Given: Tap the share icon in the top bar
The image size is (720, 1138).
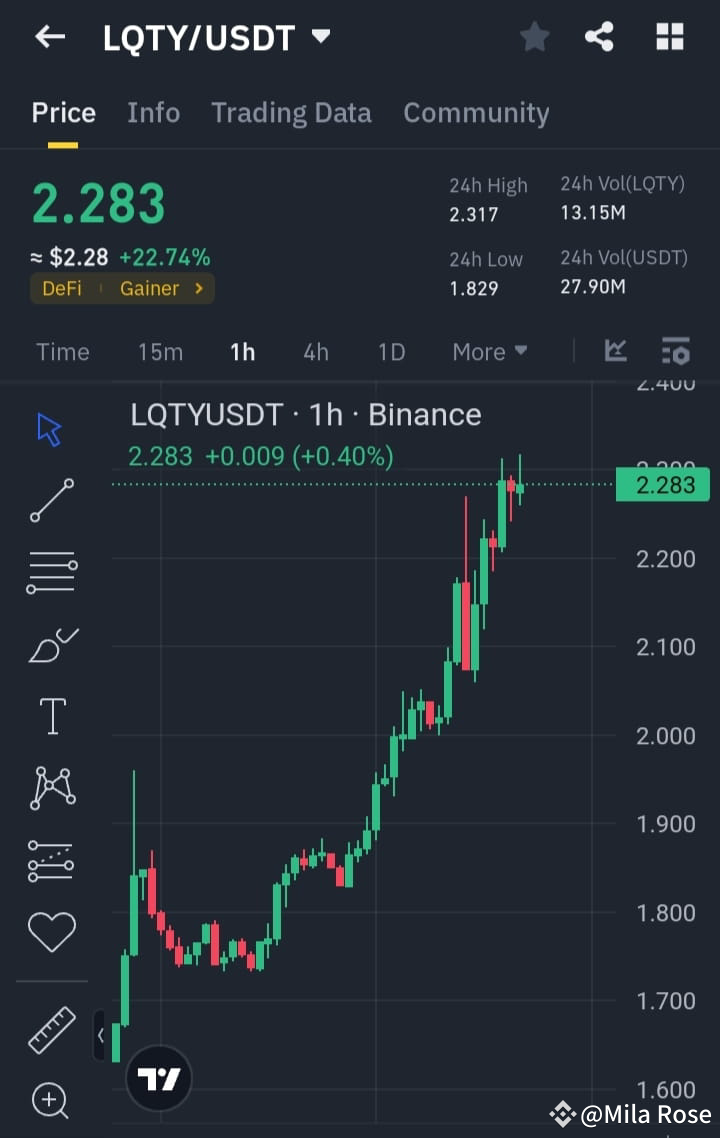Looking at the screenshot, I should pos(600,36).
